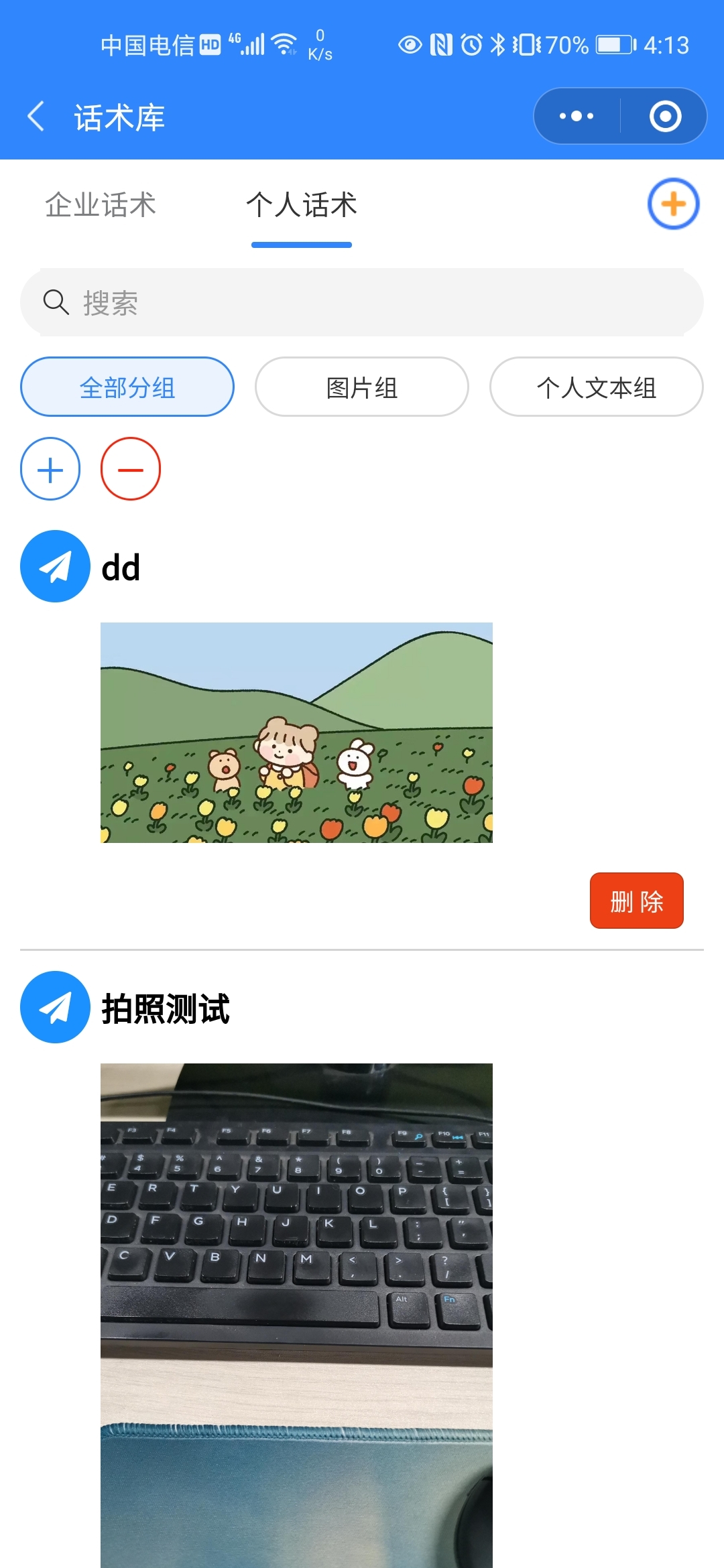Close the mini program via target icon
Viewport: 724px width, 1568px height.
(x=664, y=117)
